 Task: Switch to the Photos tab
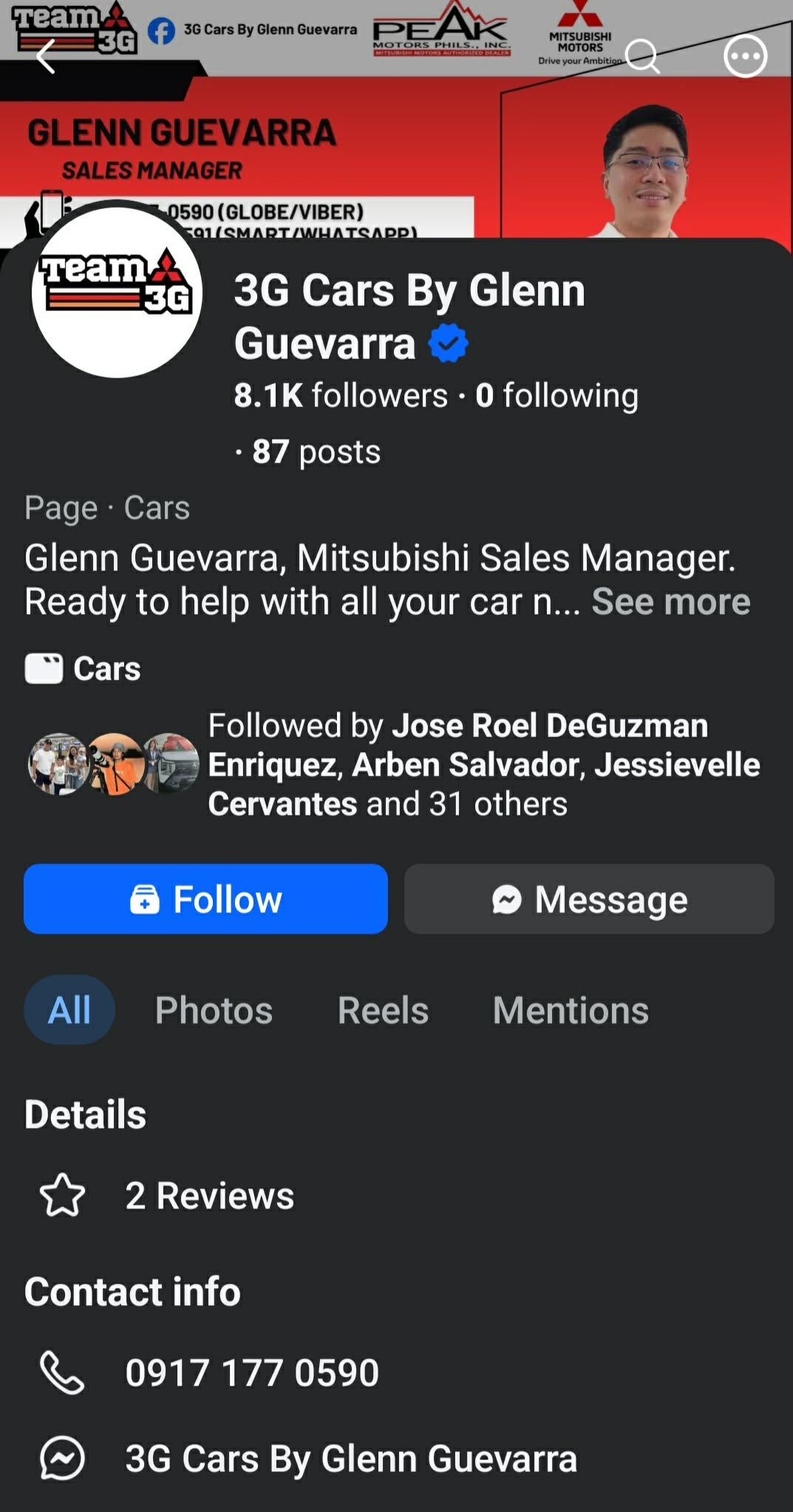tap(214, 1010)
